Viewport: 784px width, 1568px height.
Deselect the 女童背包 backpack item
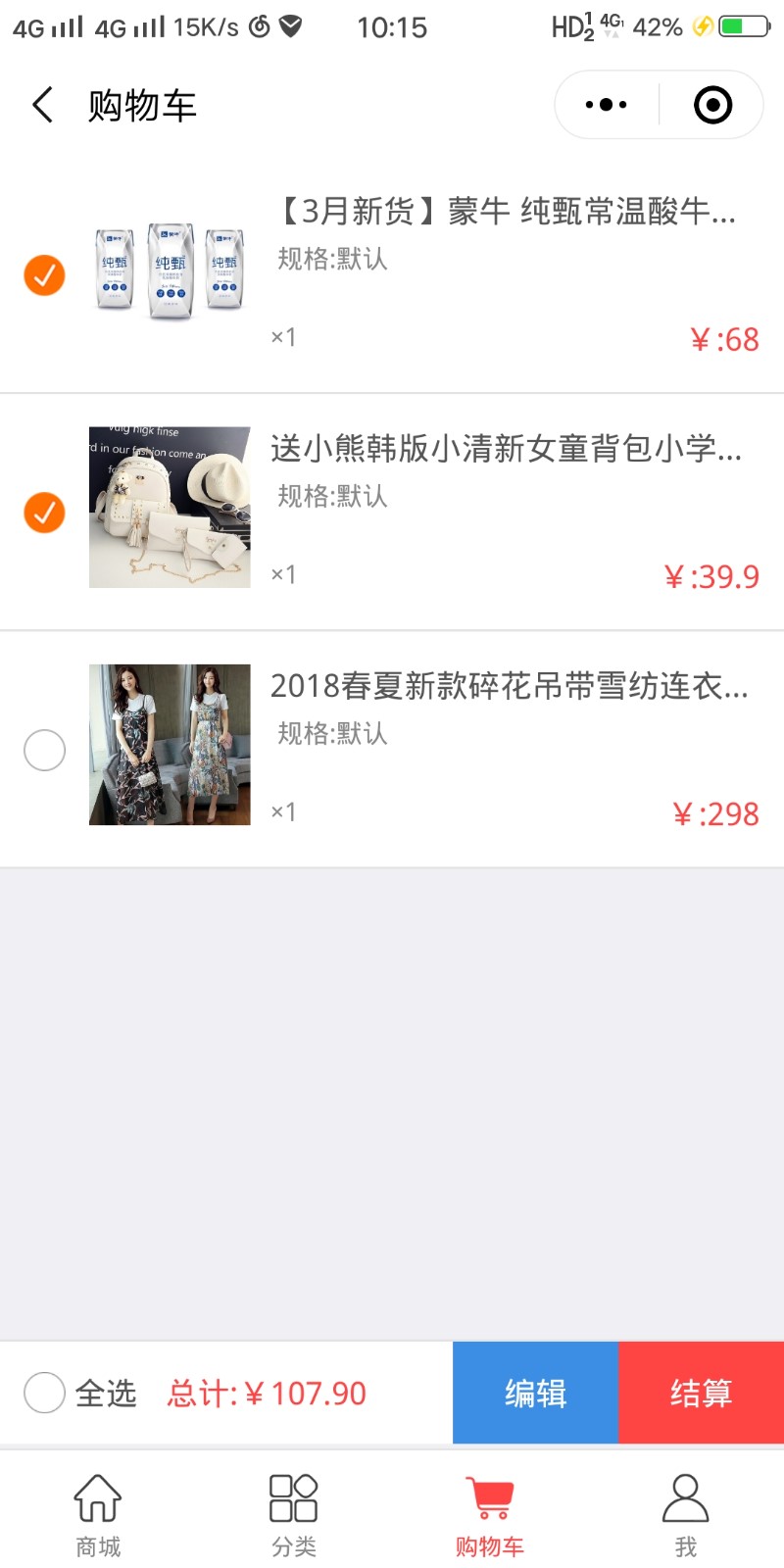pyautogui.click(x=44, y=513)
